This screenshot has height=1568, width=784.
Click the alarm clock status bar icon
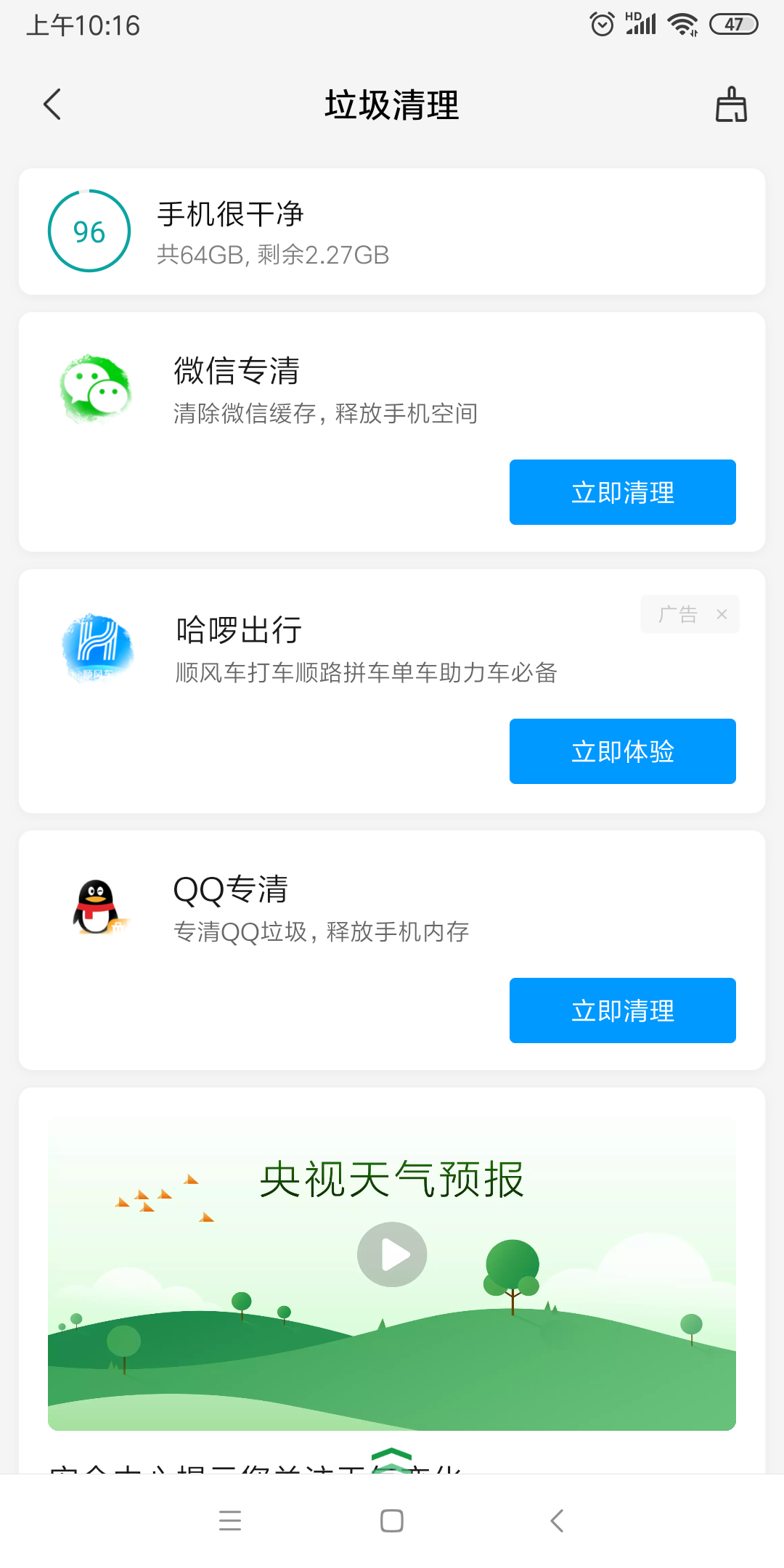point(603,24)
